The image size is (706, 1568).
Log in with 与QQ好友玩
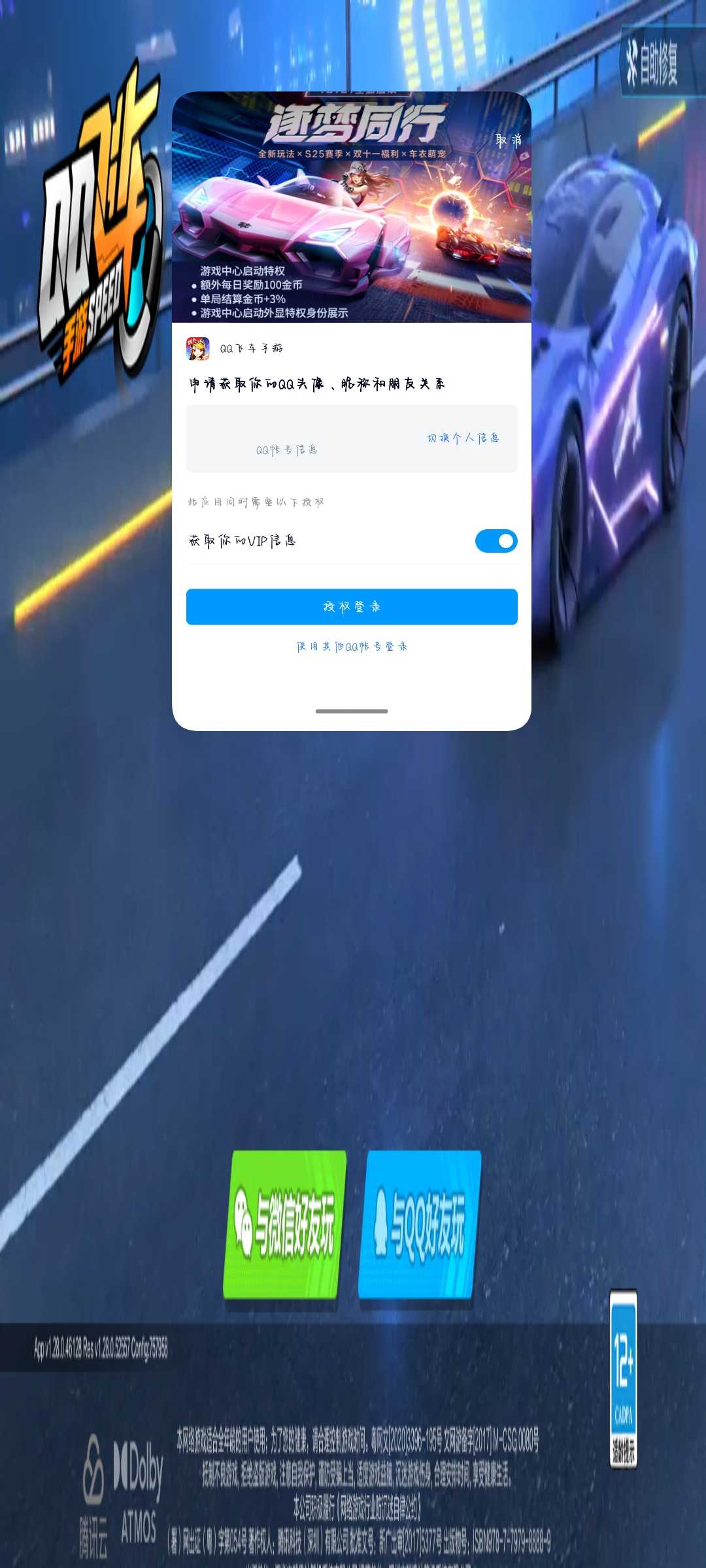(x=420, y=1224)
